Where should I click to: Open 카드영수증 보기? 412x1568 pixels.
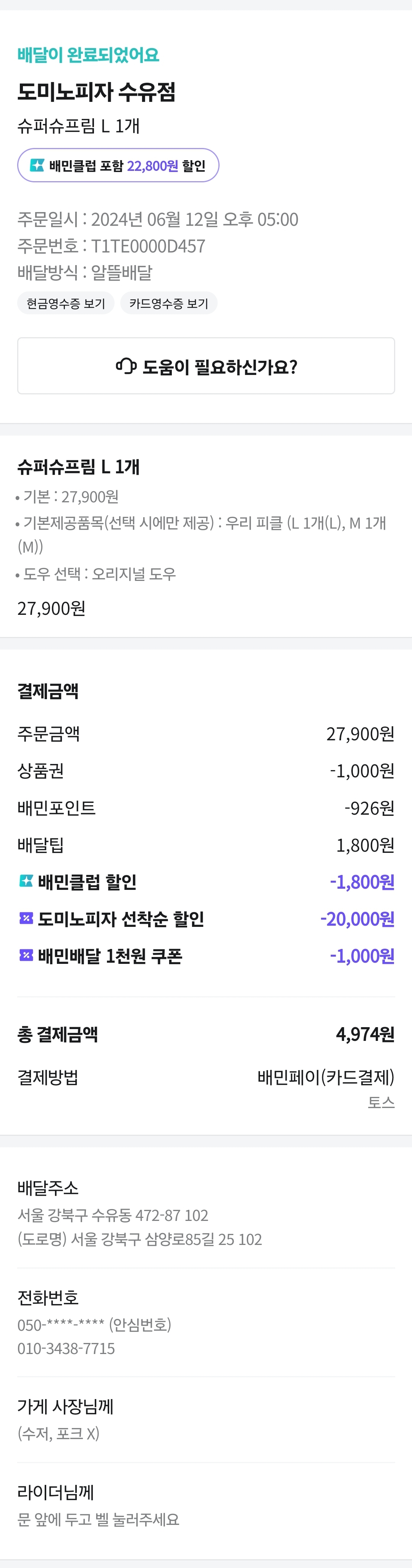click(x=169, y=303)
